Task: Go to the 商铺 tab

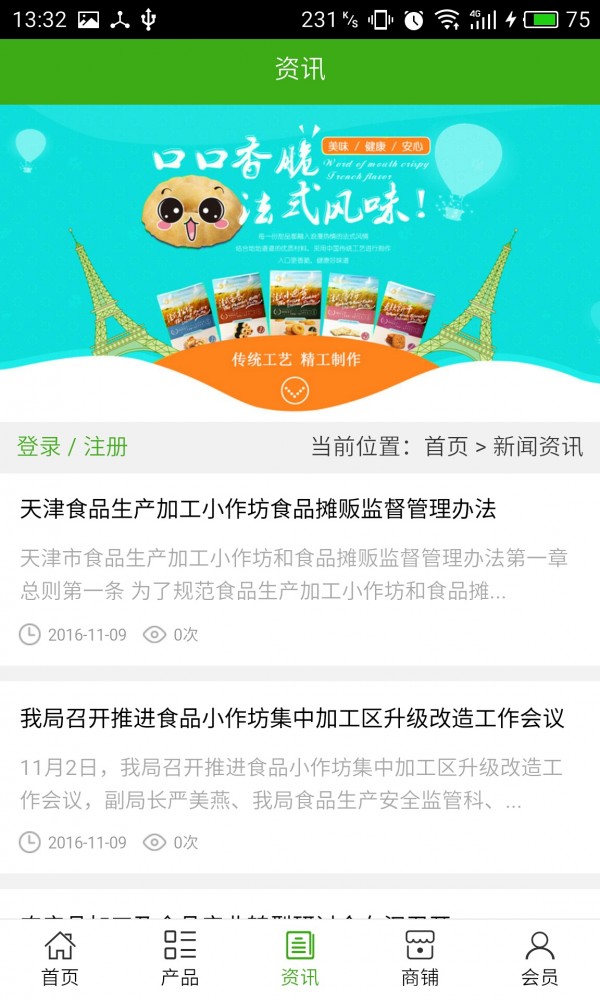Action: (420, 957)
